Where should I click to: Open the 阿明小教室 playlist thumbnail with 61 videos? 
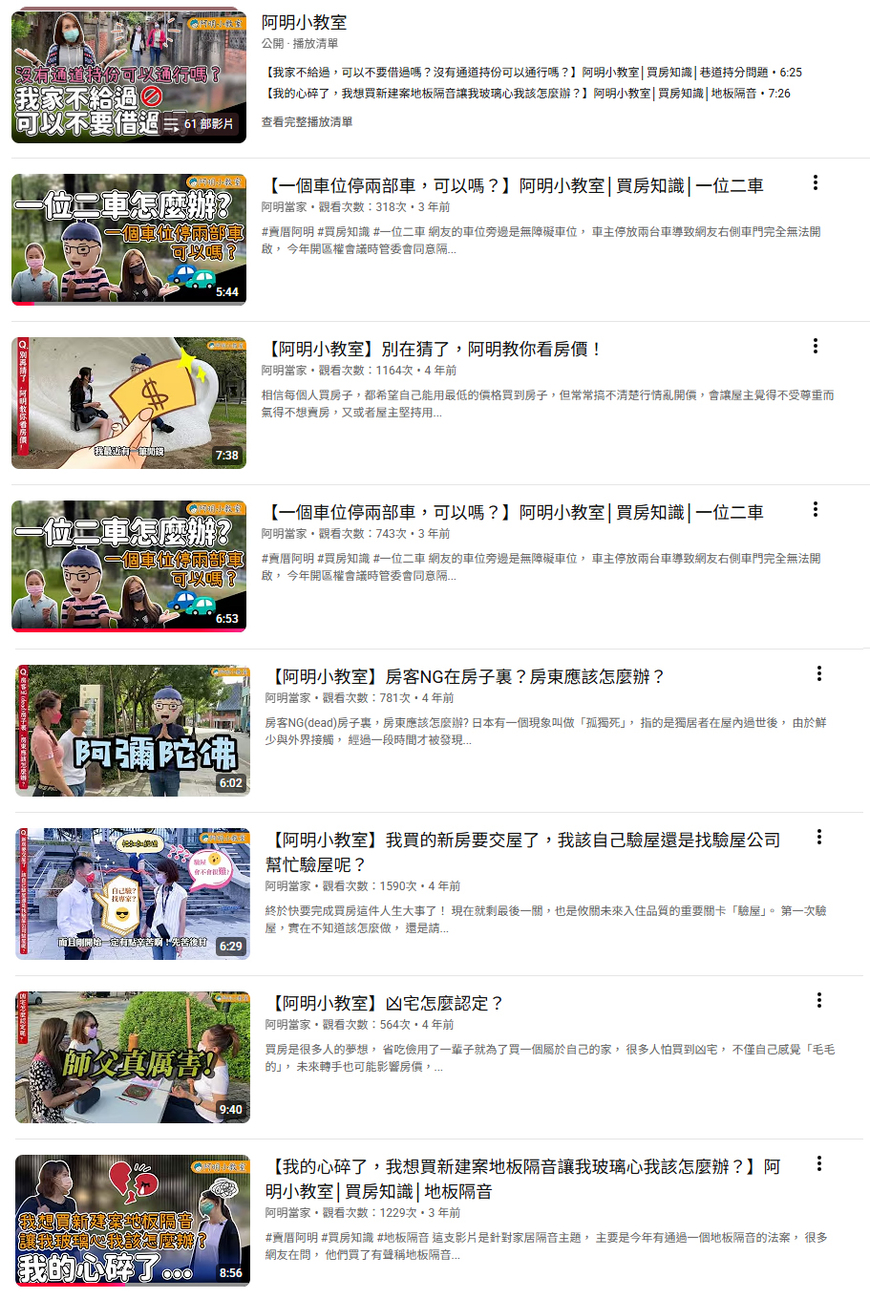[128, 77]
